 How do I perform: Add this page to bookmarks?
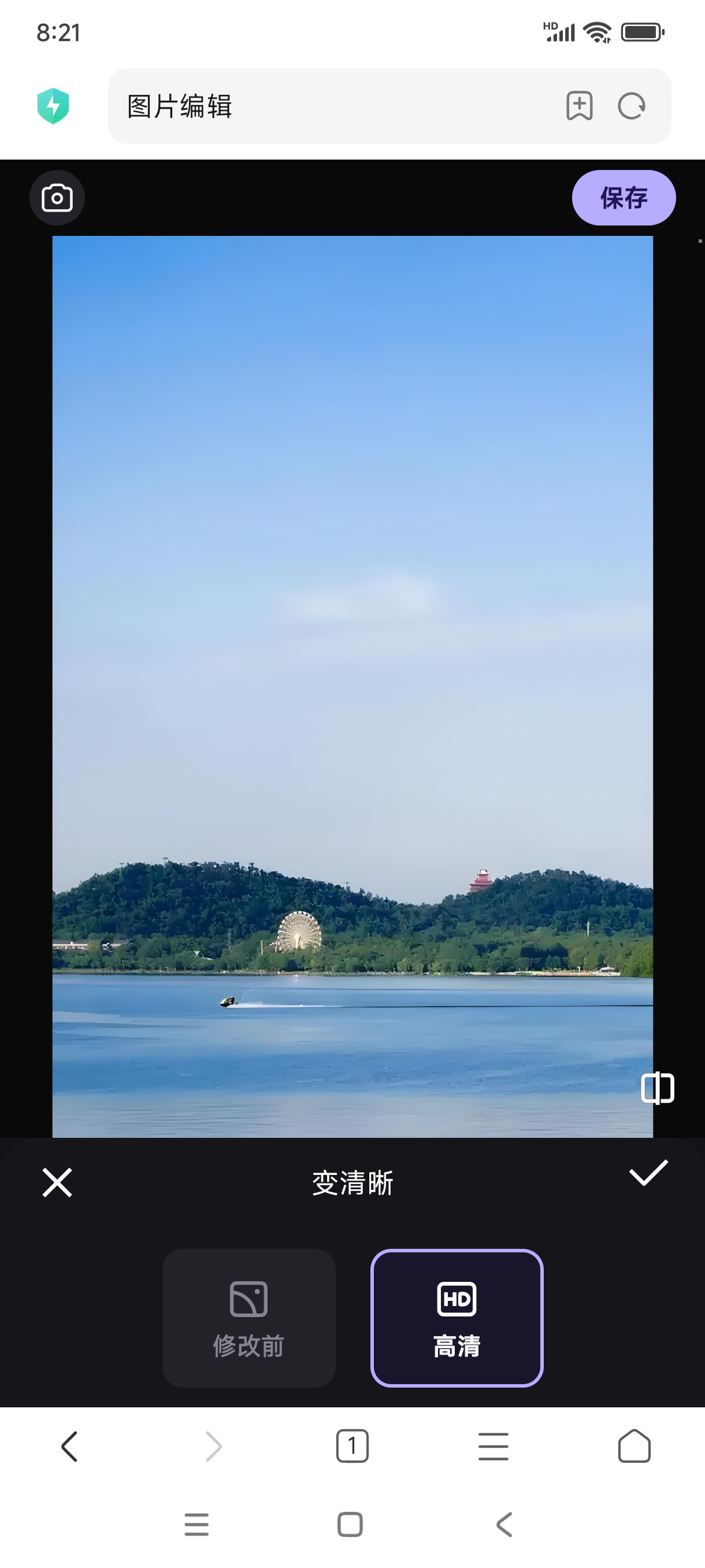(579, 106)
